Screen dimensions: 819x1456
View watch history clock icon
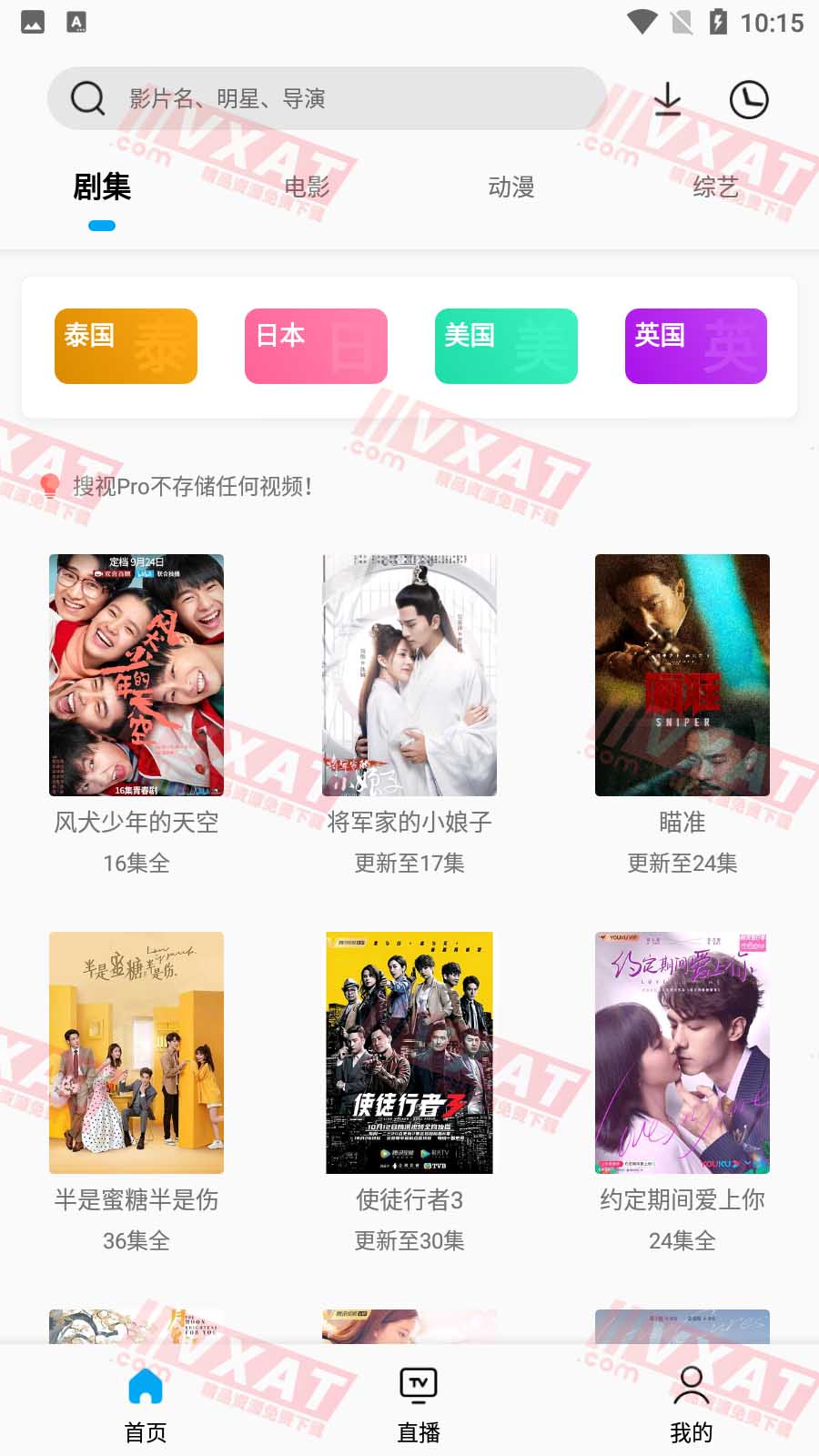749,99
